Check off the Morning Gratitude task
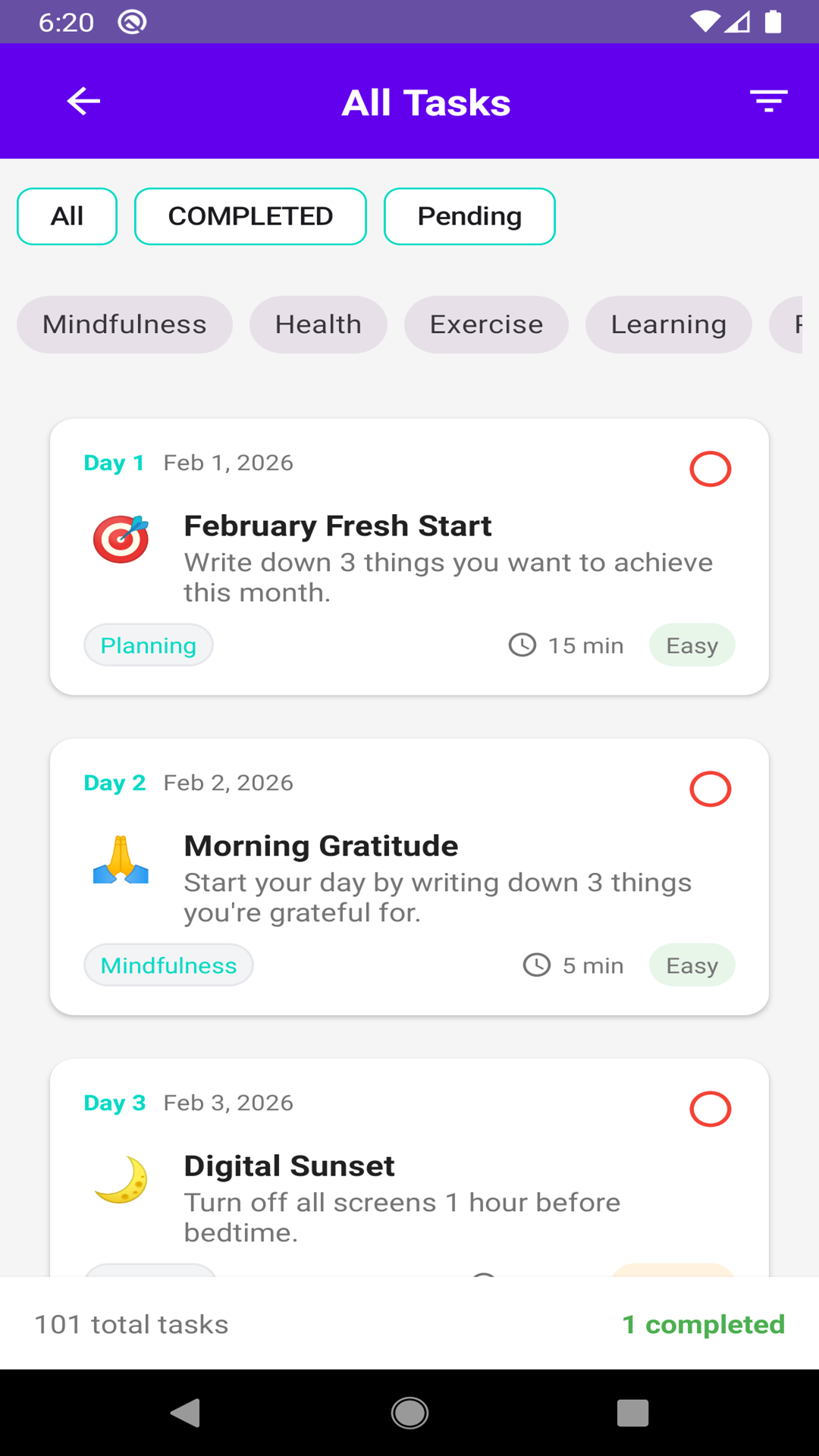819x1456 pixels. (x=710, y=789)
